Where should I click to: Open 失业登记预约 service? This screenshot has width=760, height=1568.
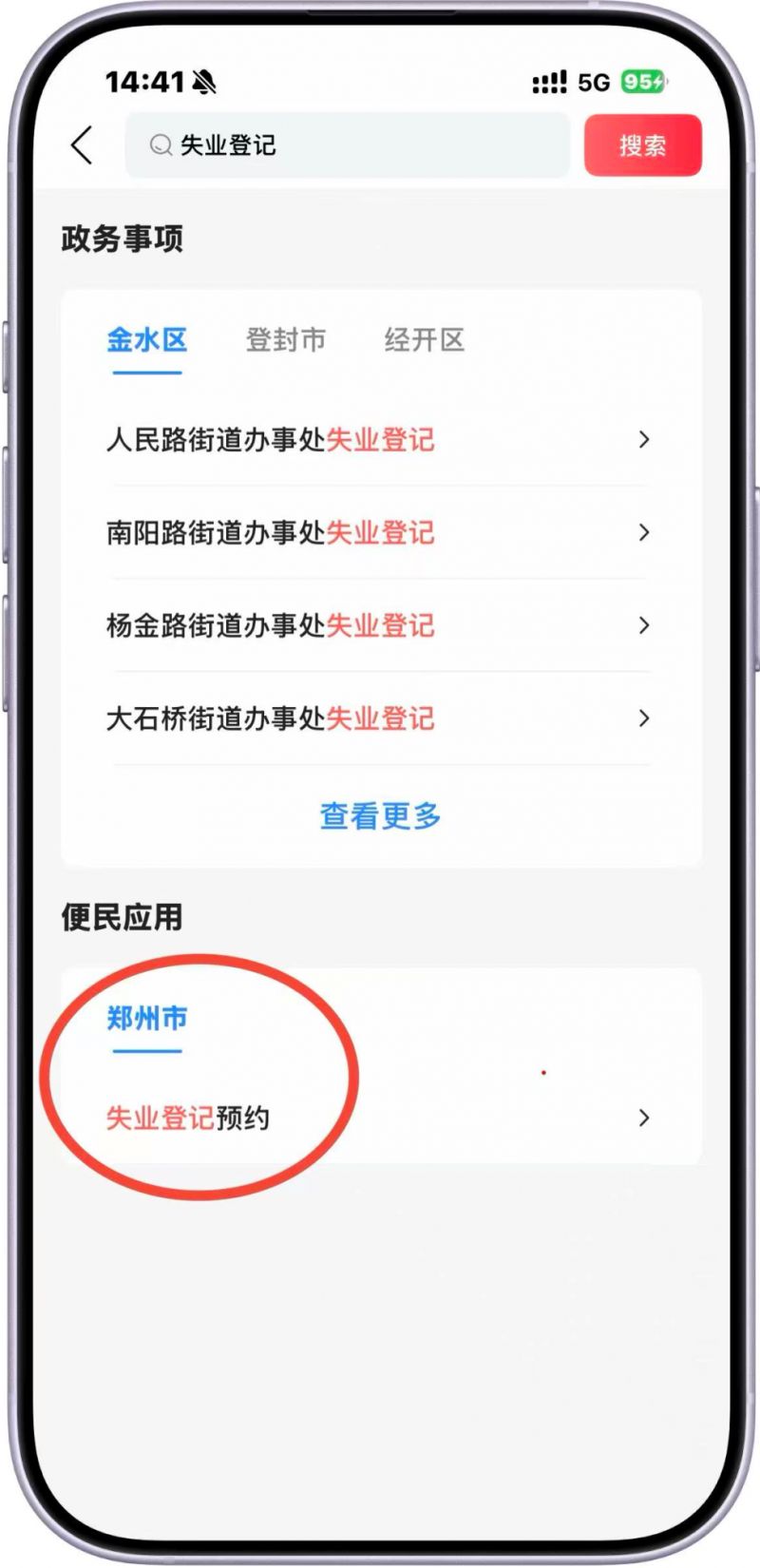pyautogui.click(x=380, y=1118)
